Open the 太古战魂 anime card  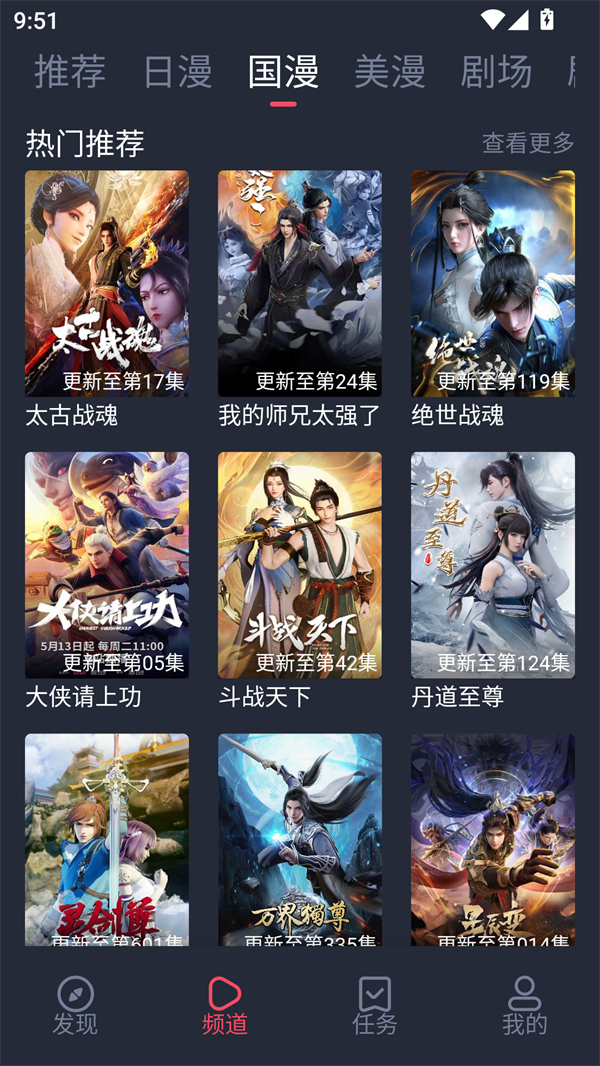point(107,283)
